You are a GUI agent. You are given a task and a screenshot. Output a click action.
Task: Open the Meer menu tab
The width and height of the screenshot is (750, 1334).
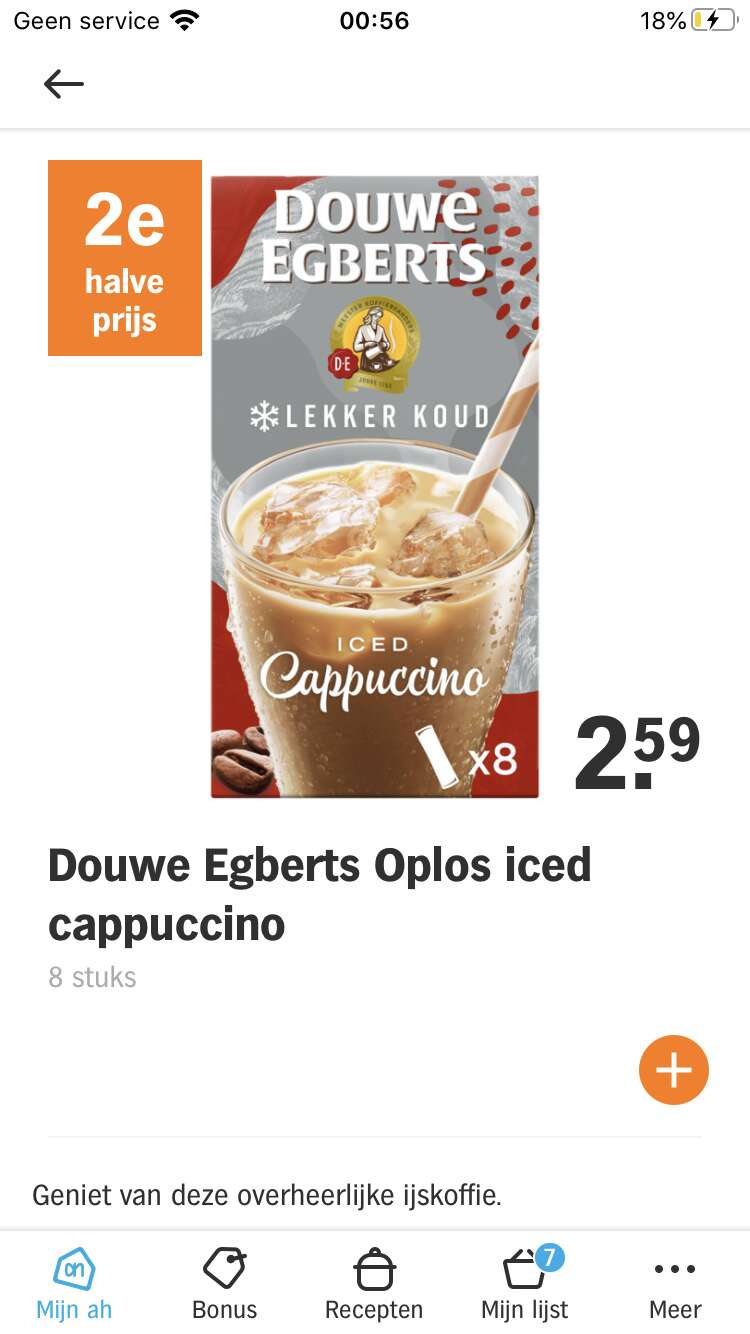click(x=675, y=1285)
